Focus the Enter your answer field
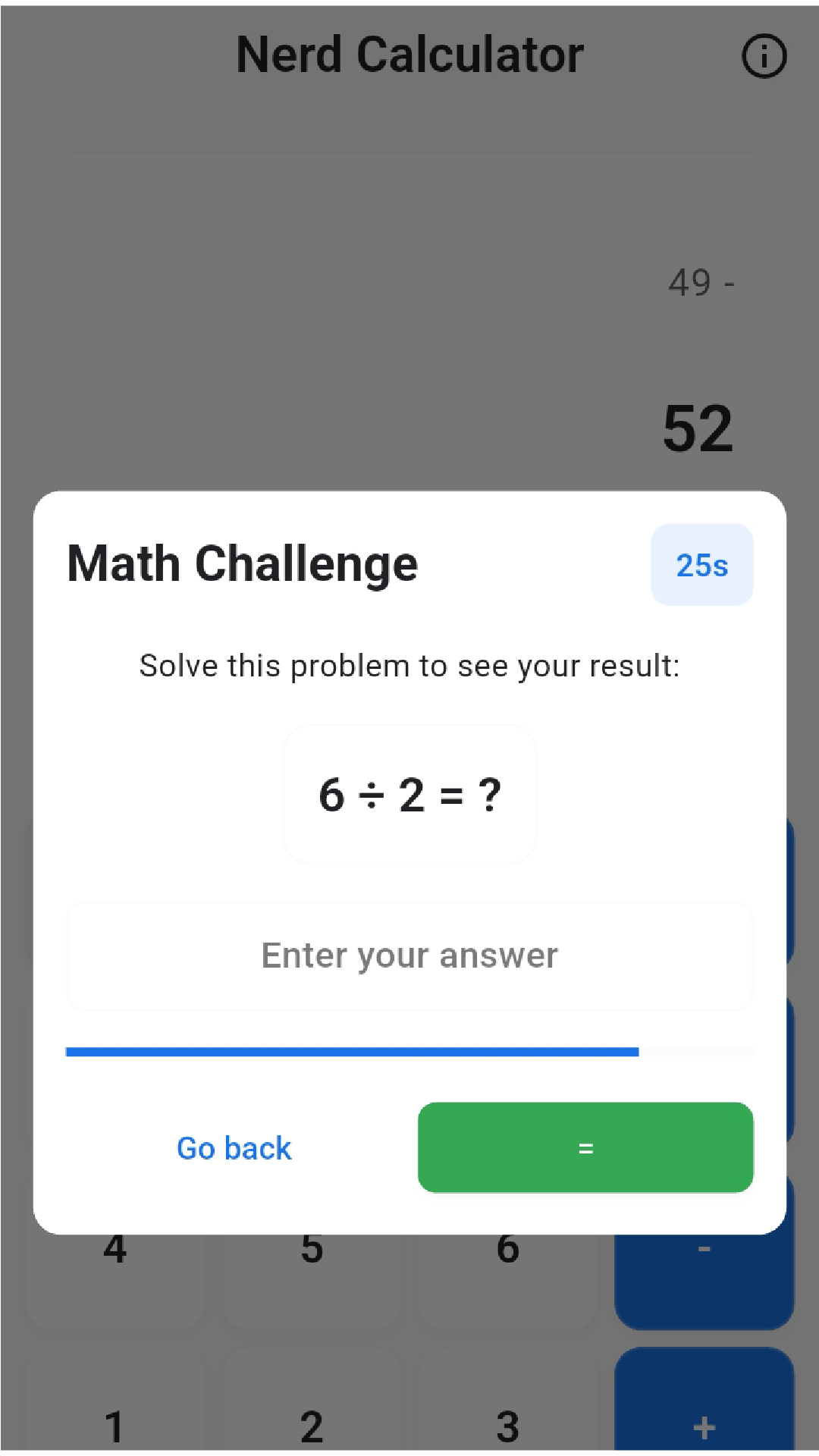Image resolution: width=819 pixels, height=1456 pixels. pyautogui.click(x=409, y=955)
